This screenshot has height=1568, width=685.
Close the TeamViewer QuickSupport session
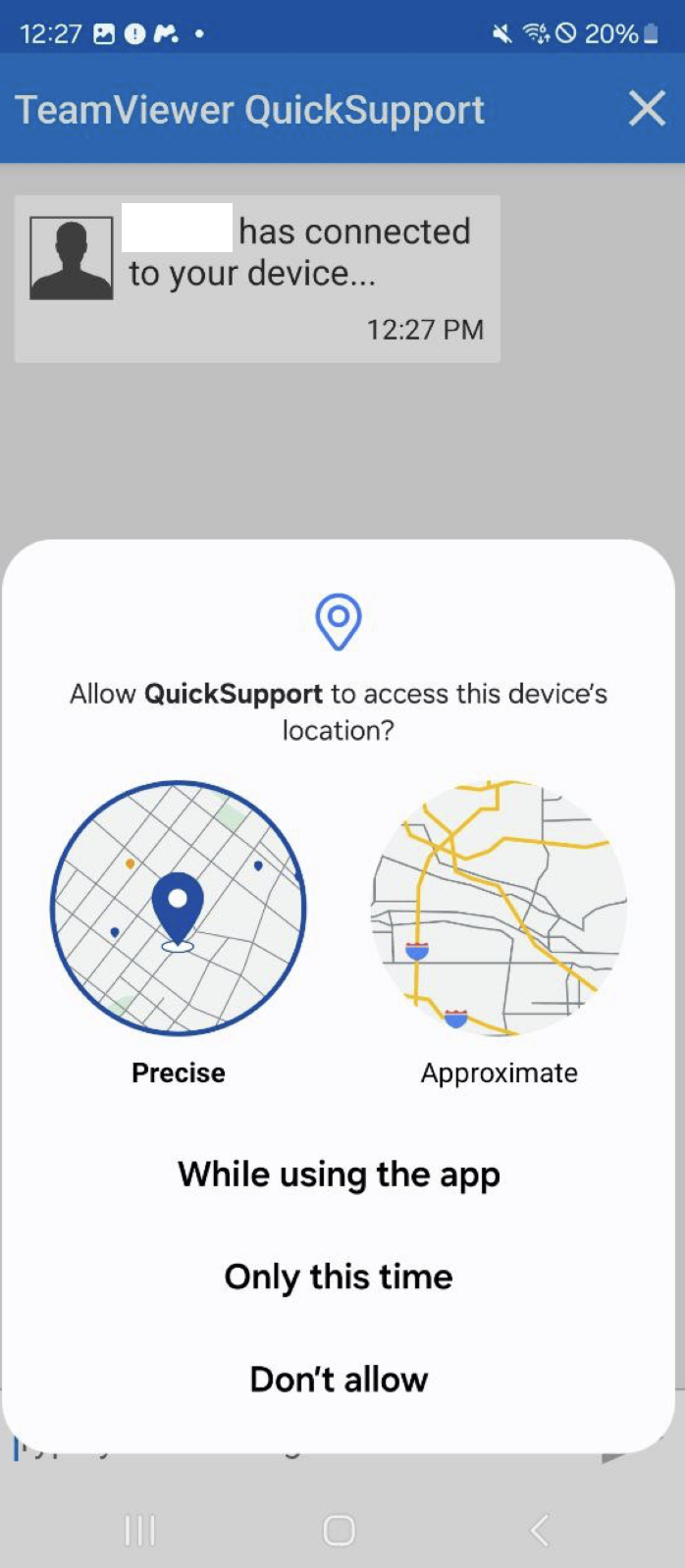point(647,109)
